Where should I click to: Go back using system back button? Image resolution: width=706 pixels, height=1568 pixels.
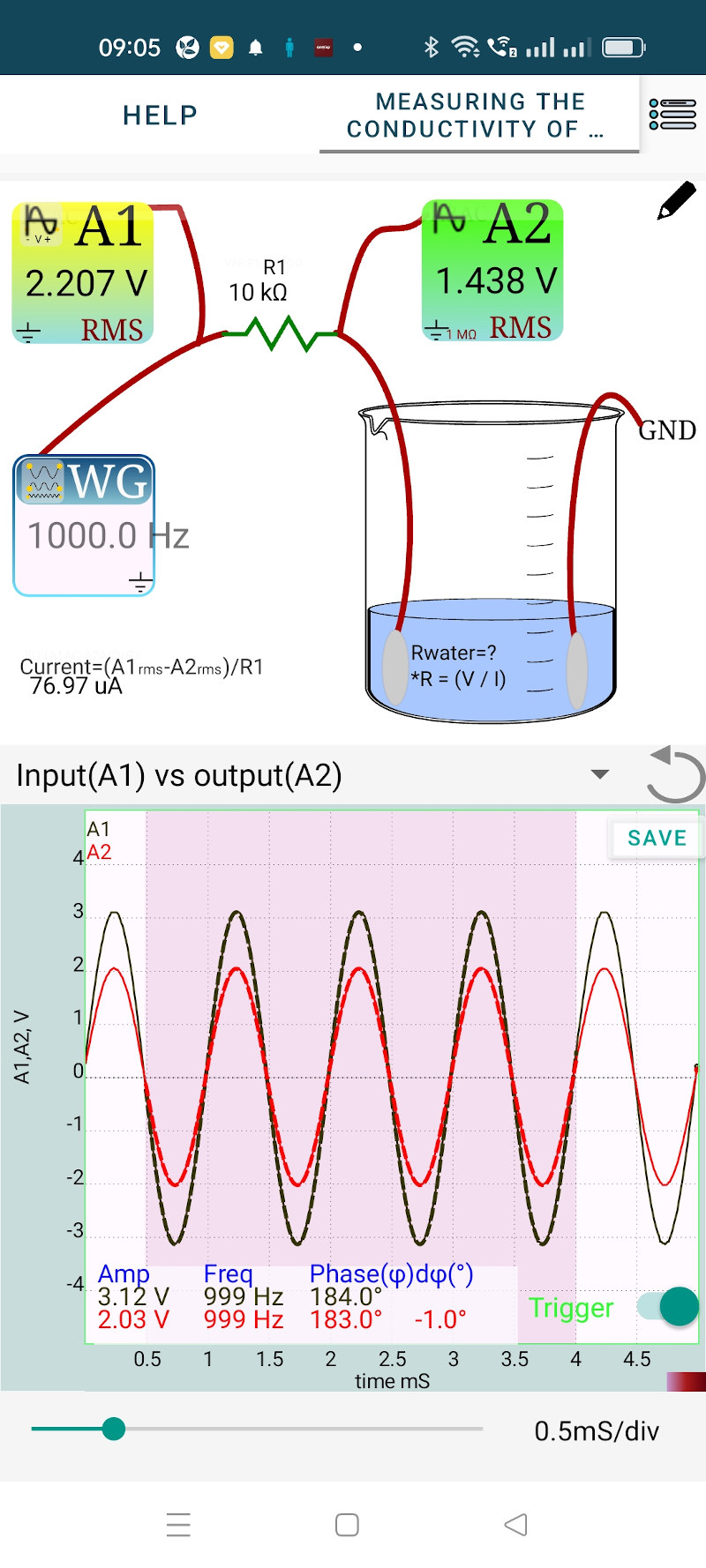click(515, 1525)
